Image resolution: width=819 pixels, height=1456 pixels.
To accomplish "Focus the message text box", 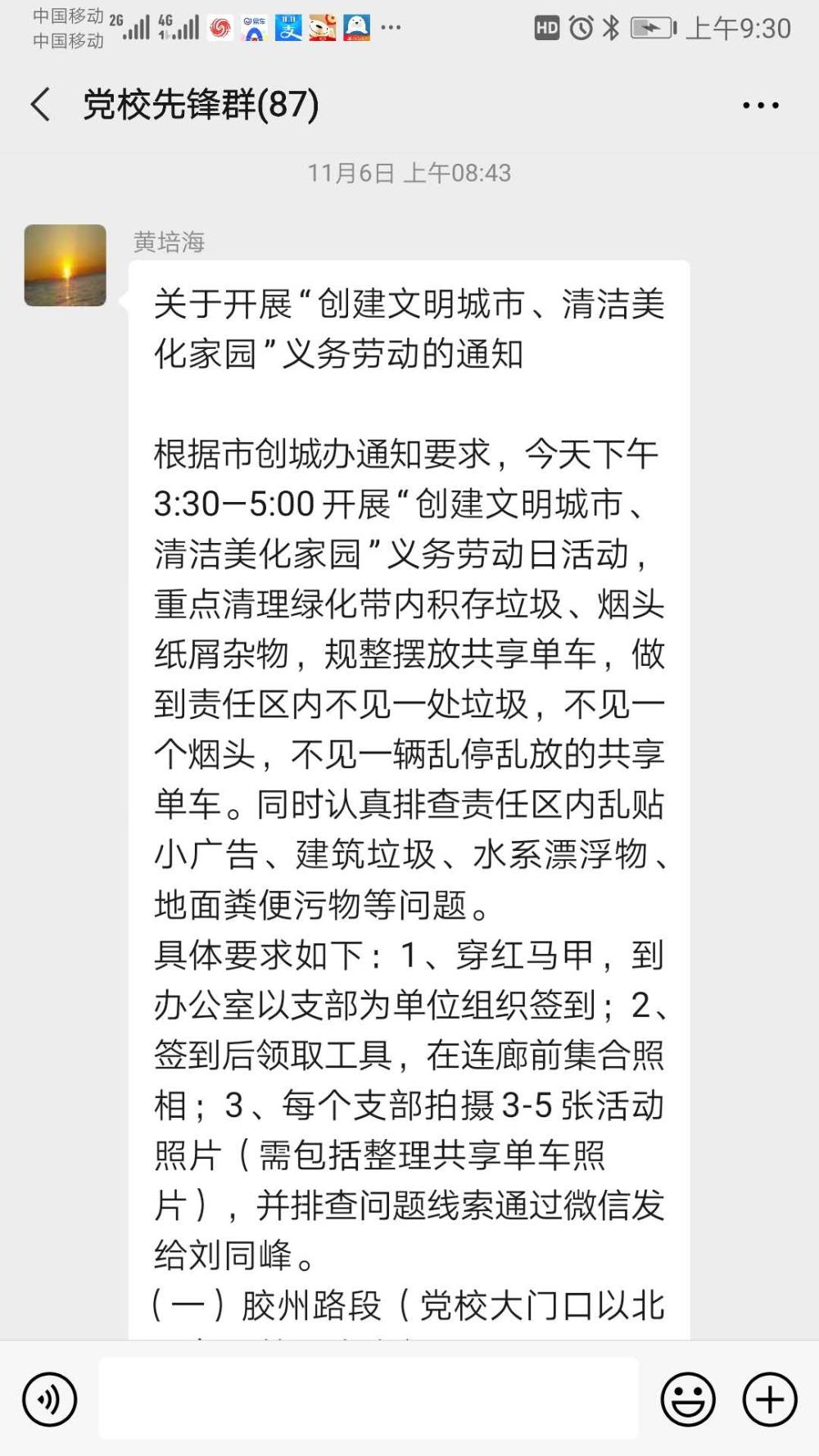I will [x=369, y=1398].
